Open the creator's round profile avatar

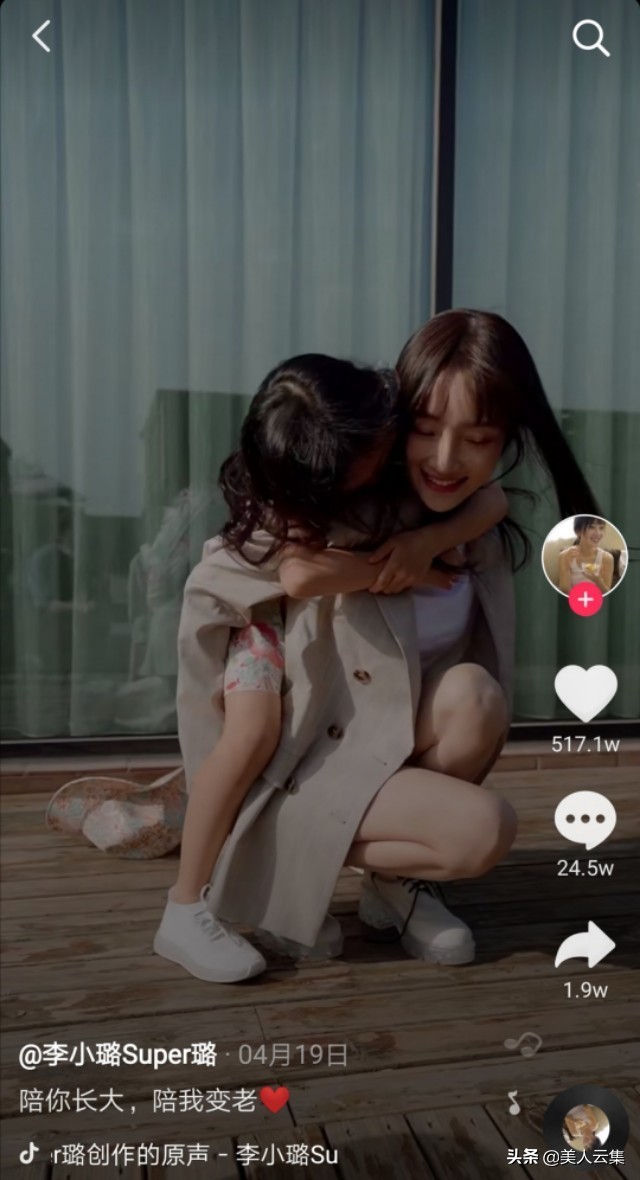click(x=584, y=555)
